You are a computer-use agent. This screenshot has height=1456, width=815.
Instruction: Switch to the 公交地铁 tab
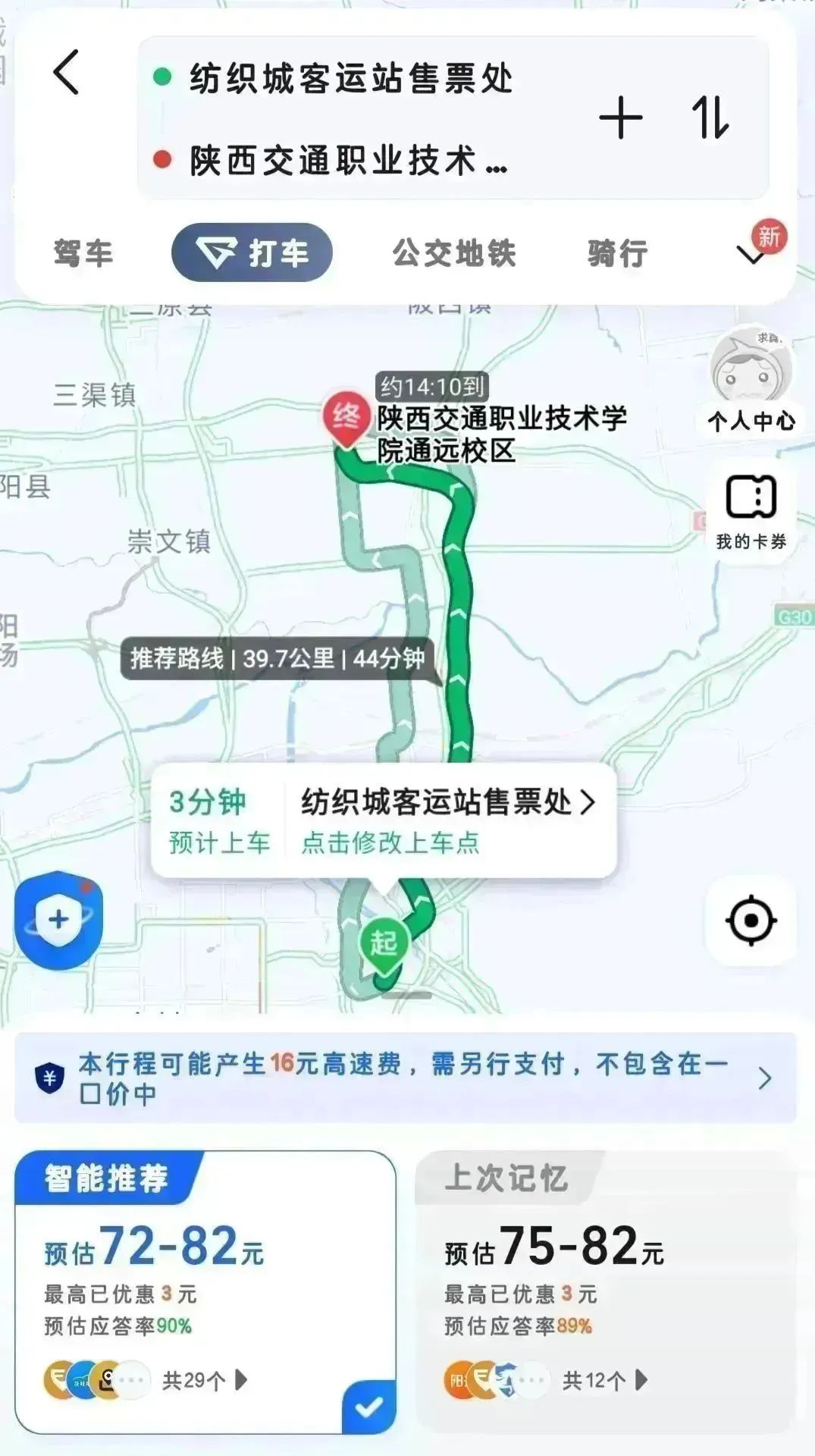(x=454, y=253)
